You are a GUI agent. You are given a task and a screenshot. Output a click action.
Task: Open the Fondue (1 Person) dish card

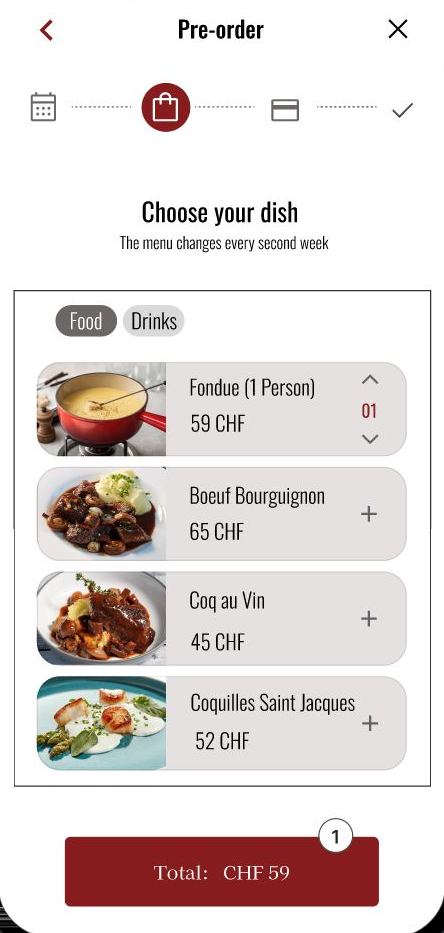click(x=221, y=409)
